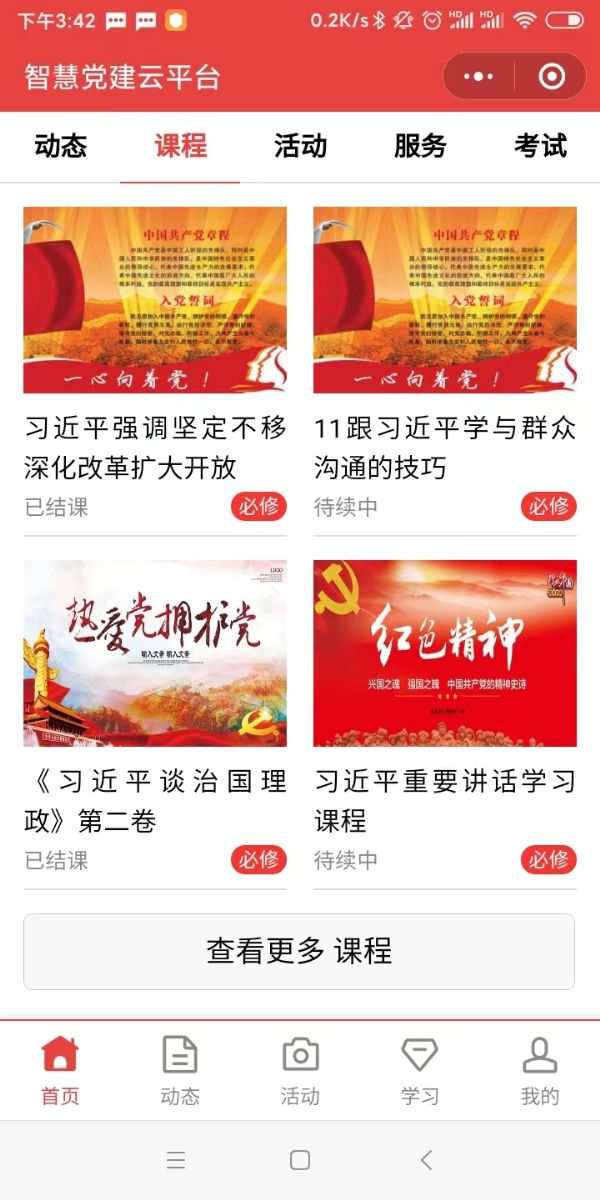This screenshot has width=600, height=1200.
Task: Close the mini program via circle icon
Action: pos(551,77)
